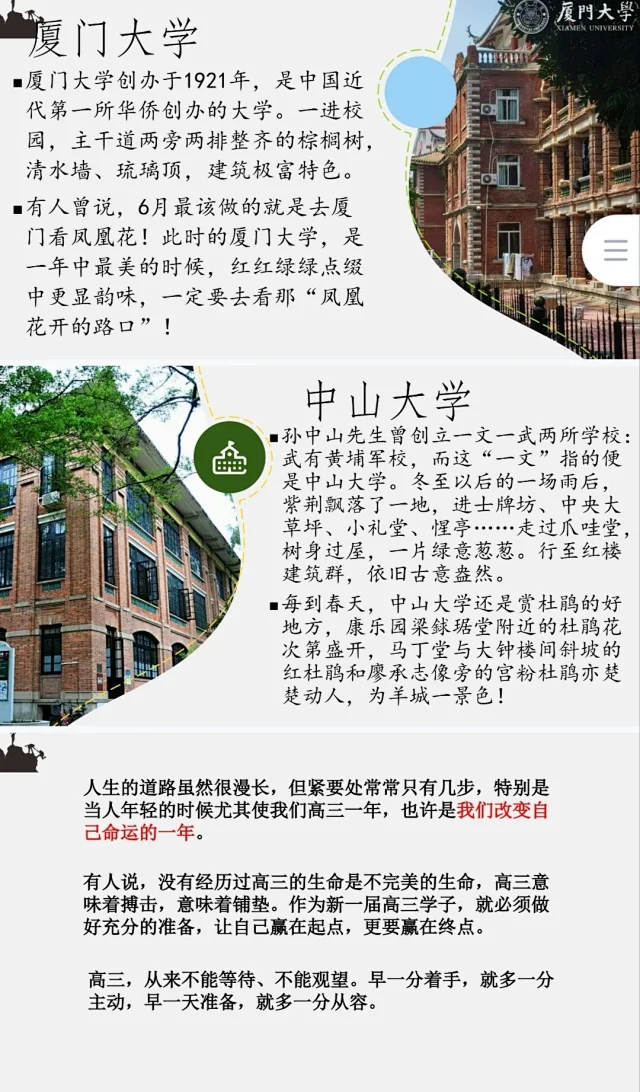
Task: Open the floating hamburger menu
Action: click(x=615, y=250)
